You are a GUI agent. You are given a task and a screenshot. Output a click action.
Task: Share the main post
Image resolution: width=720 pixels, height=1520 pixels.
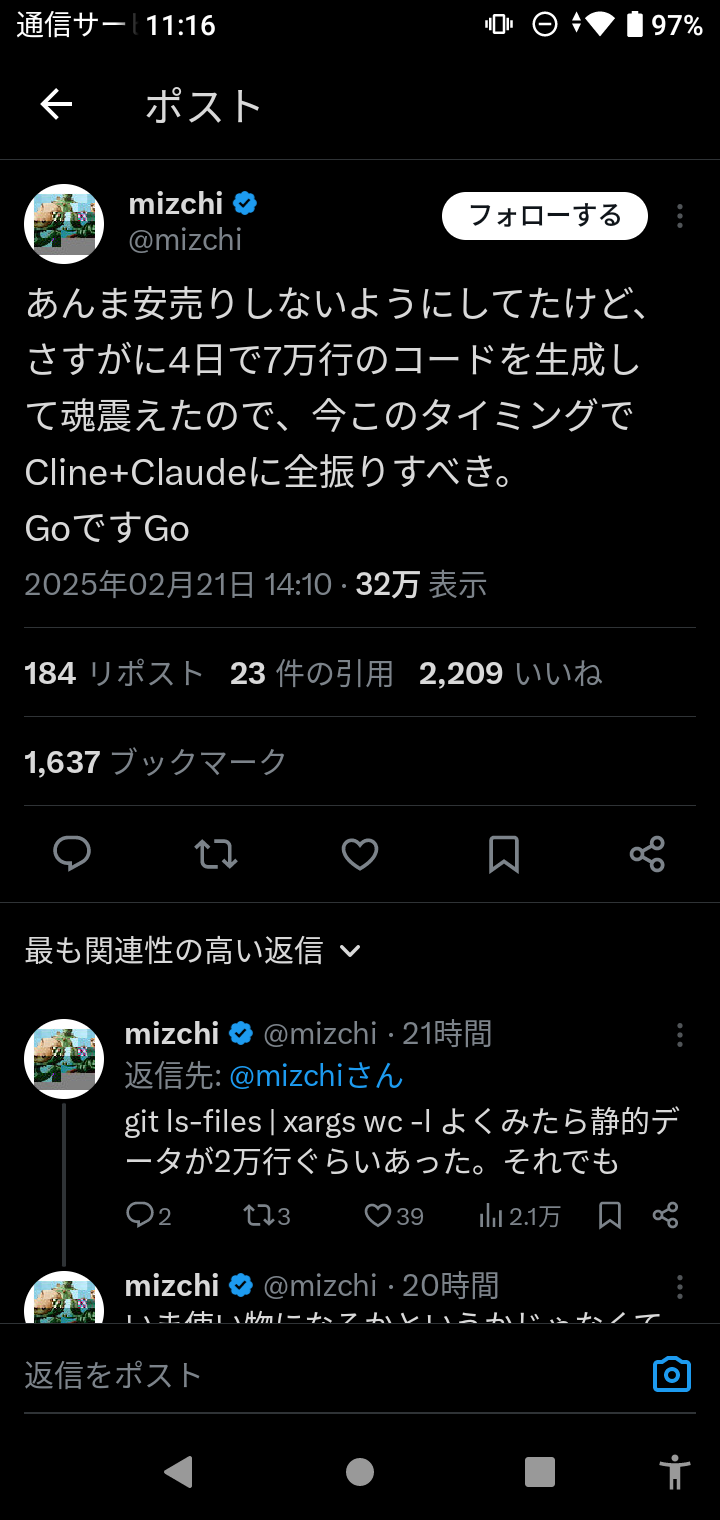pyautogui.click(x=647, y=854)
